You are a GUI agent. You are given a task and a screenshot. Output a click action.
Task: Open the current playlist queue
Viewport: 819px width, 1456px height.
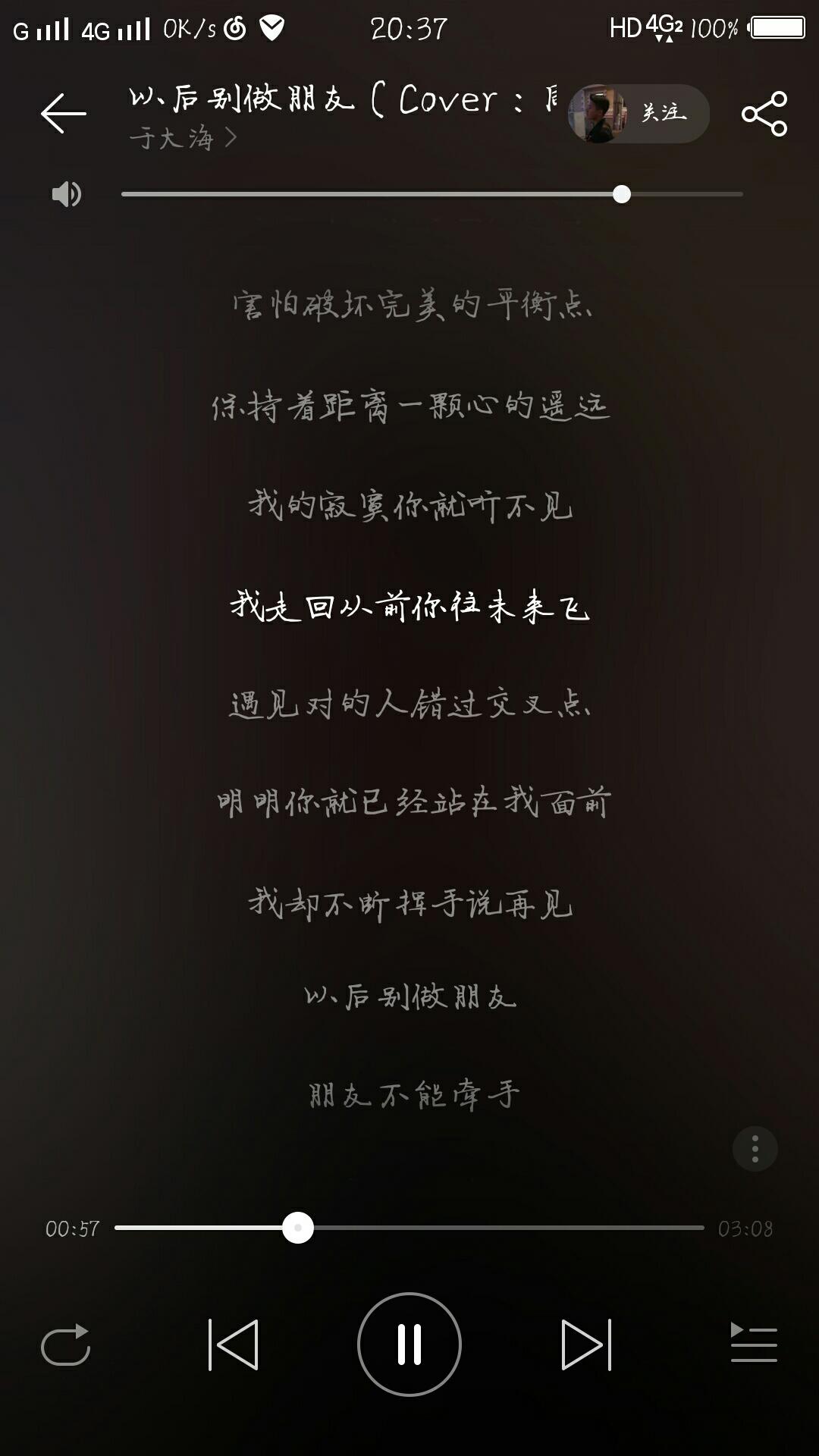coord(754,1342)
